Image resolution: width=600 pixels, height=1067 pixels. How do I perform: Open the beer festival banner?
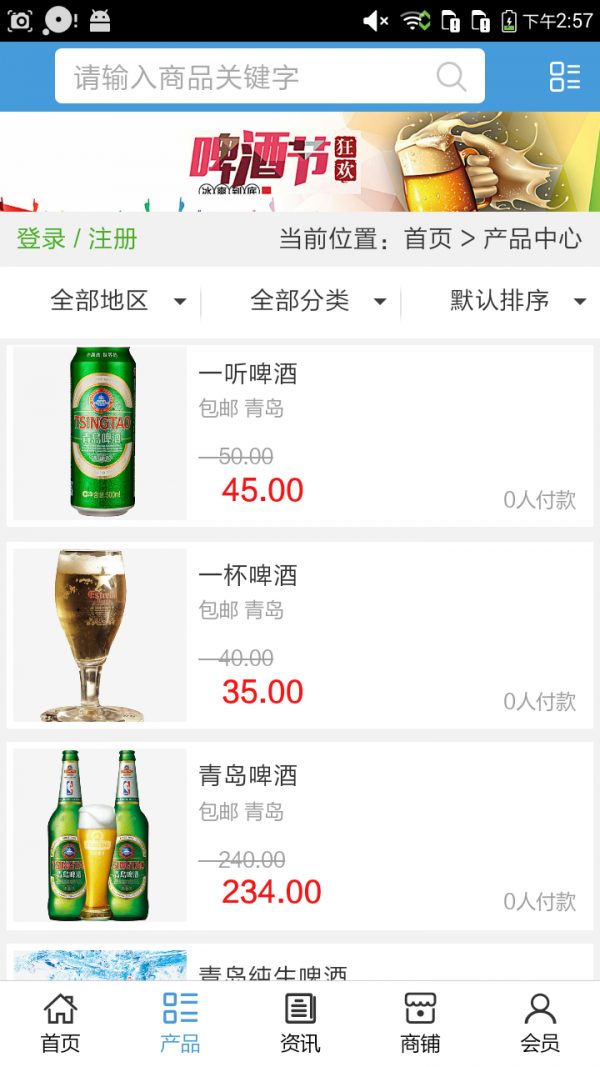300,161
